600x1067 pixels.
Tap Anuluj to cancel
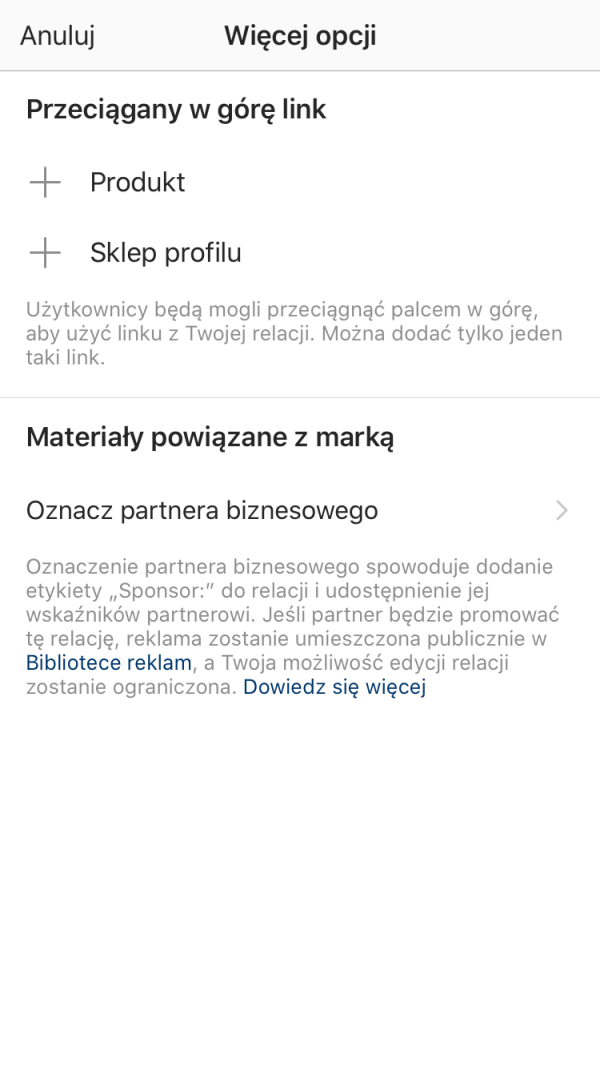point(57,36)
